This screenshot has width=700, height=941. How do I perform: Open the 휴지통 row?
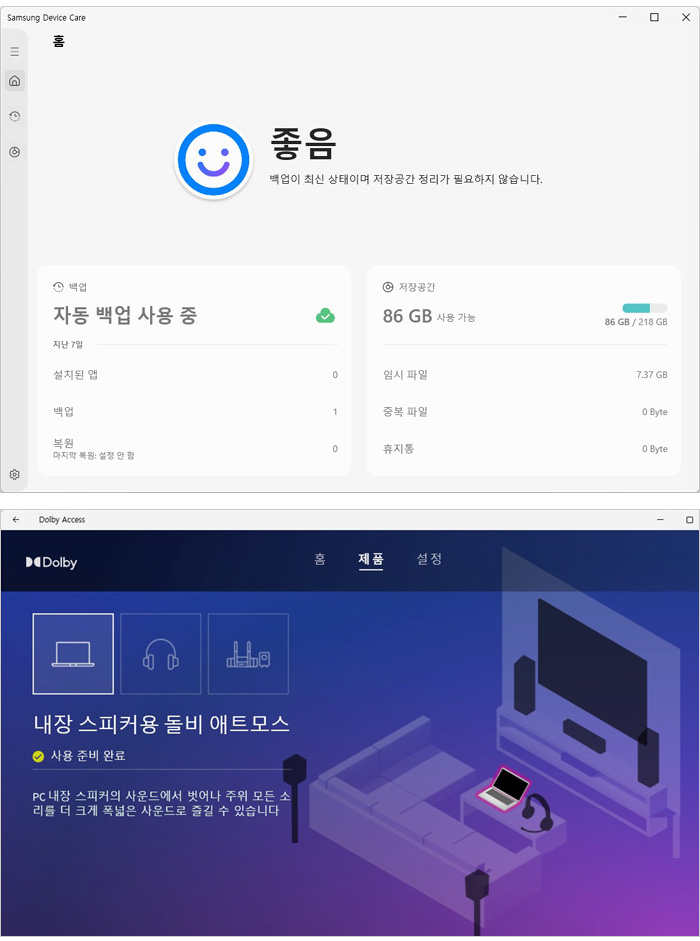pos(524,449)
